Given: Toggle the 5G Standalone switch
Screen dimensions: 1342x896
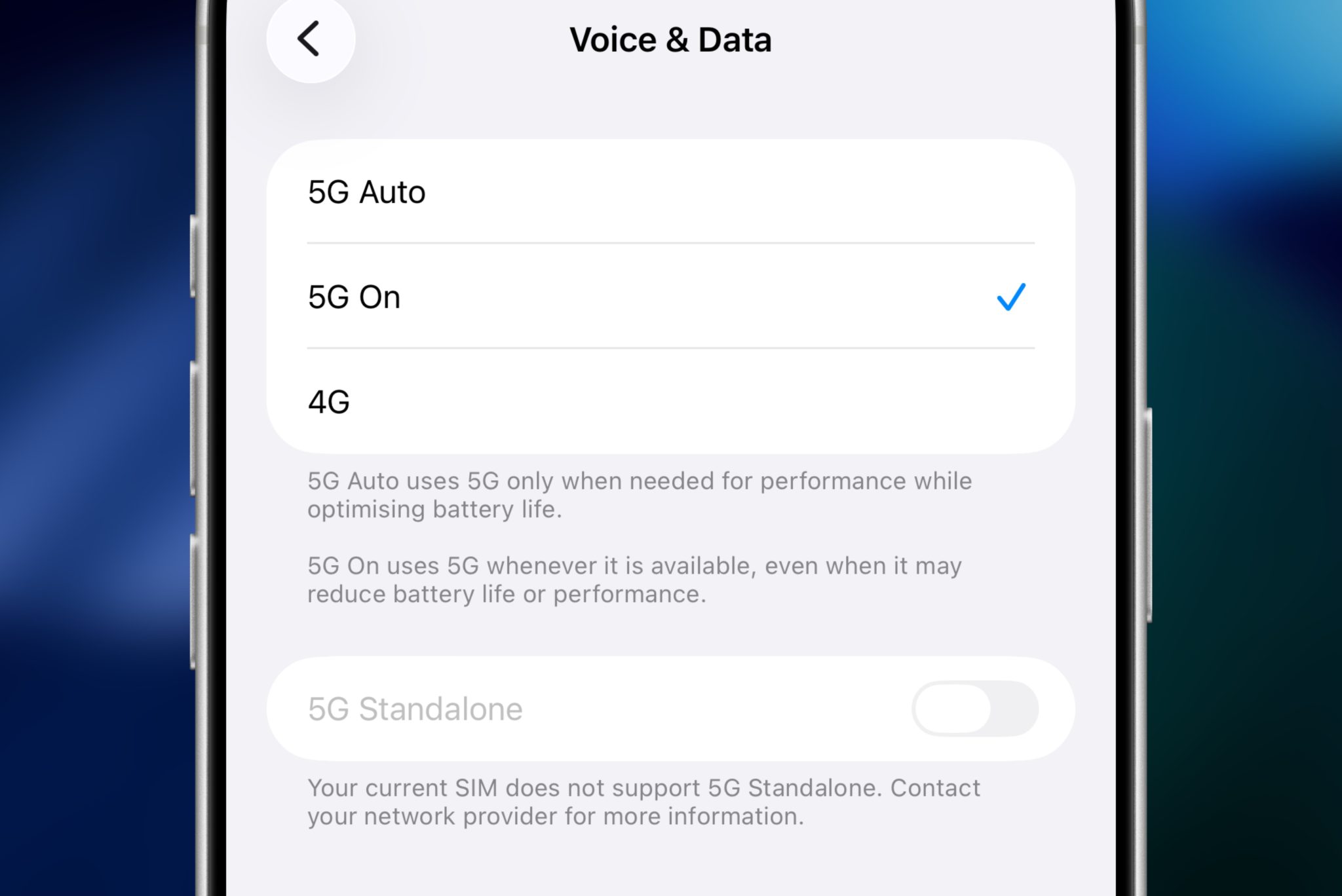Looking at the screenshot, I should click(x=974, y=709).
